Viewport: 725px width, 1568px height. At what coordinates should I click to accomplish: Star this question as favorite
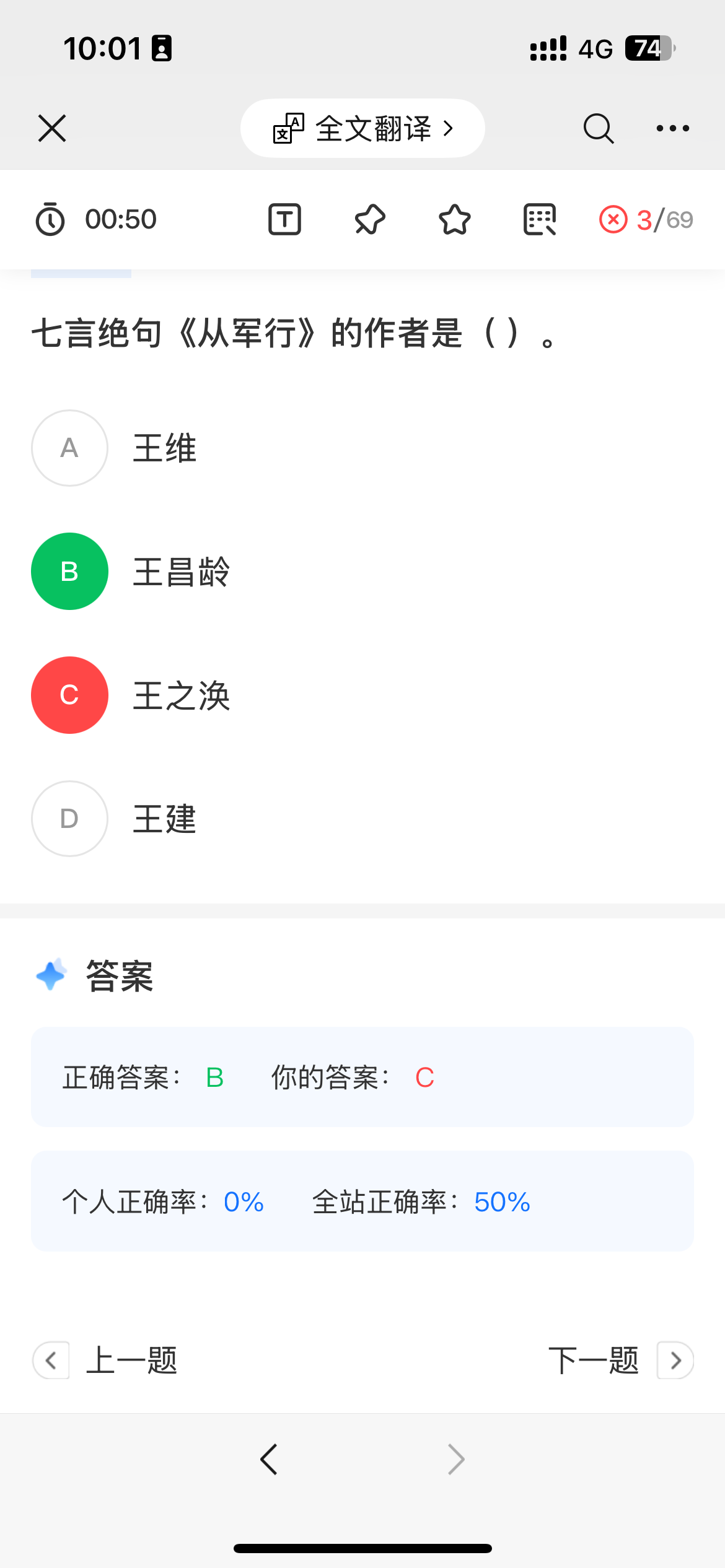(x=455, y=219)
